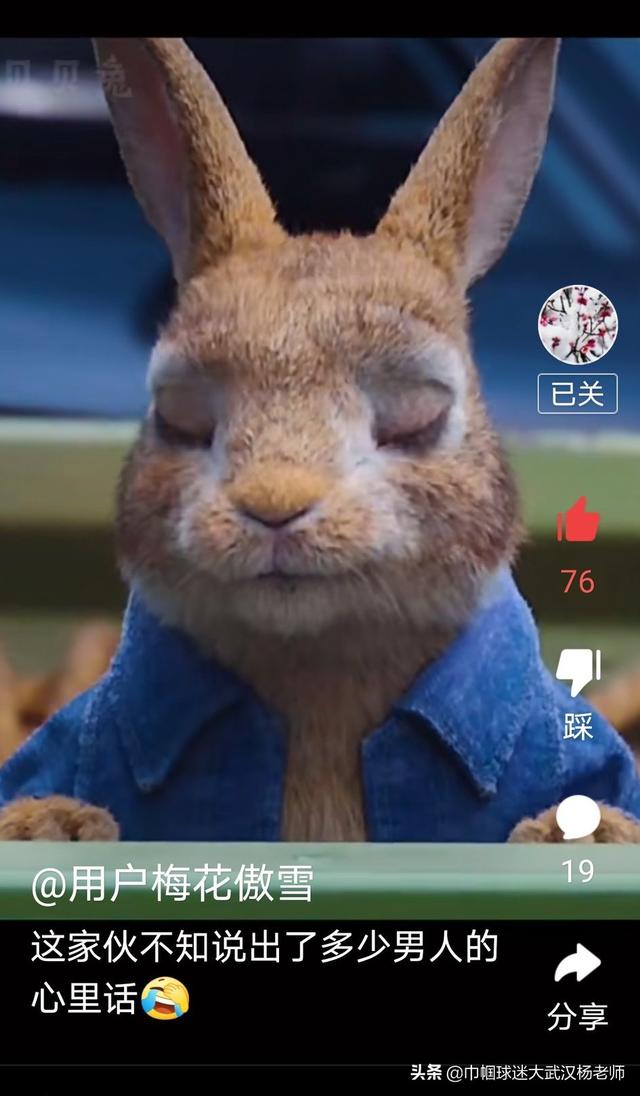640x1096 pixels.
Task: Open the comments bubble
Action: tap(578, 818)
